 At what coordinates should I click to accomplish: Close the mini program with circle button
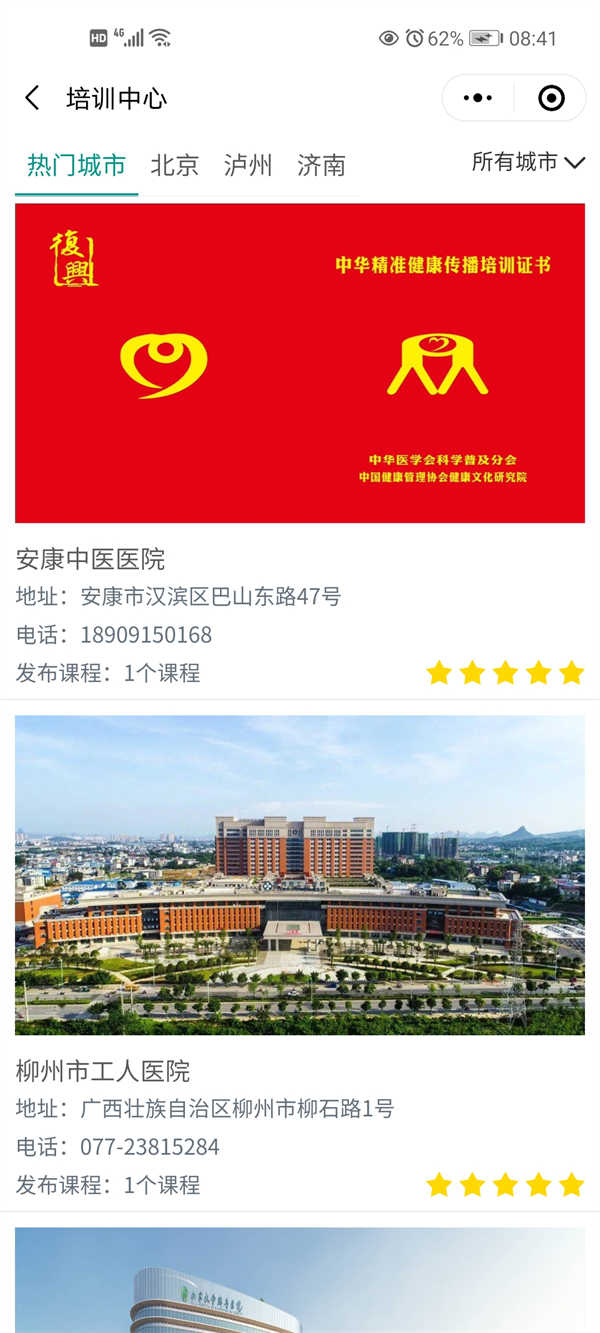[x=551, y=98]
